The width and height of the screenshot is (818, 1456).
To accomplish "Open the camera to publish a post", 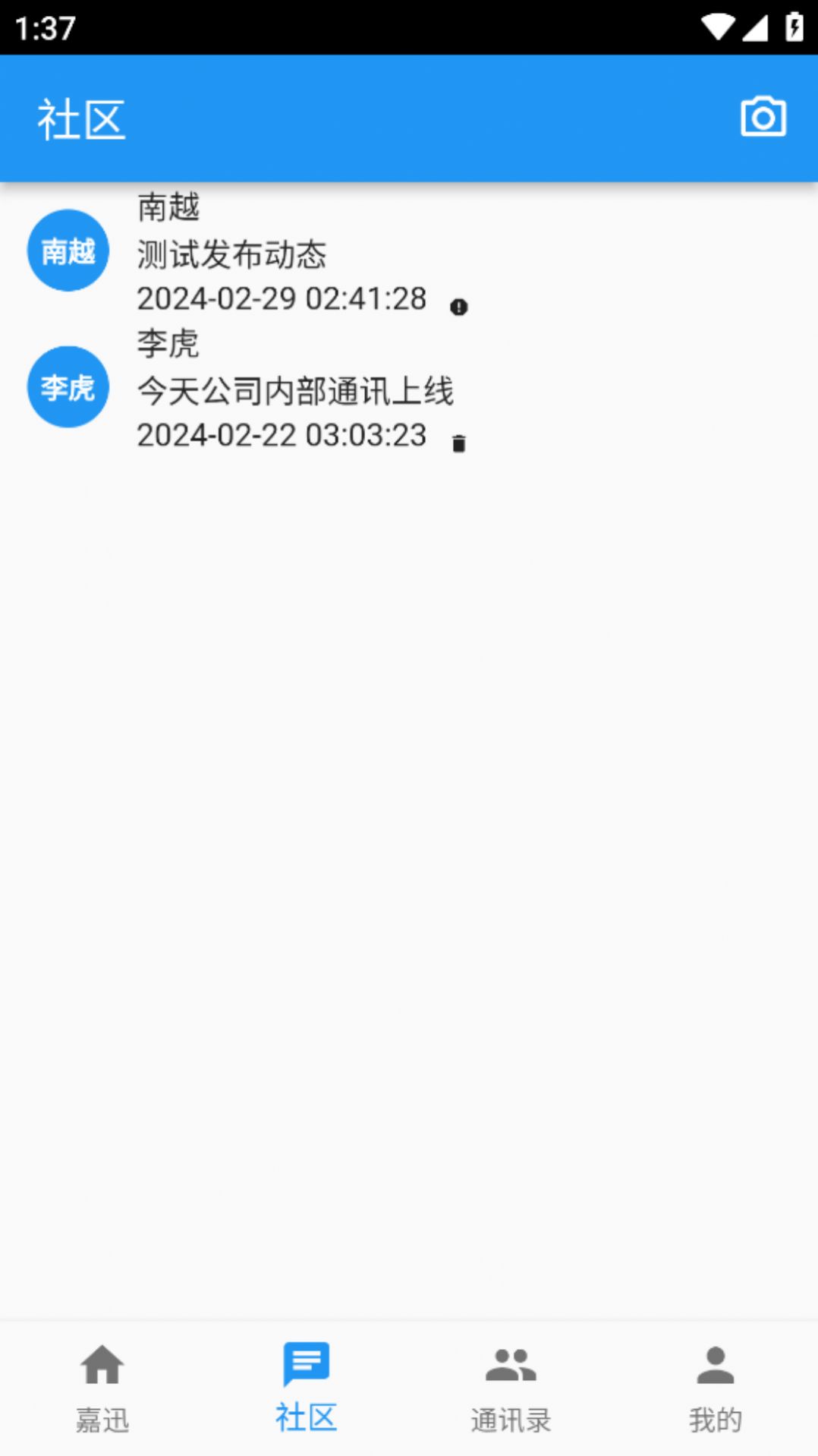I will 763,115.
